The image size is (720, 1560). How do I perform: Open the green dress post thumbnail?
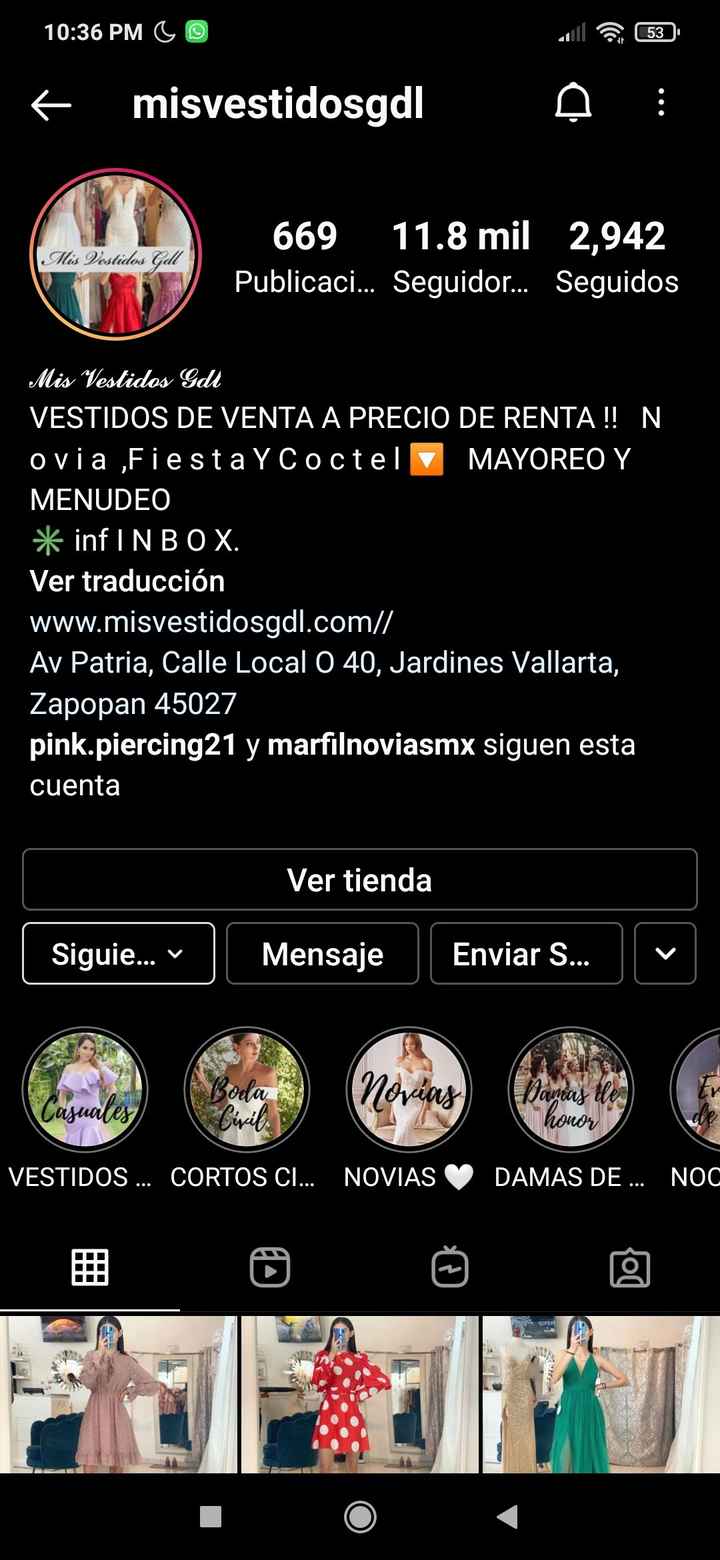point(600,1395)
